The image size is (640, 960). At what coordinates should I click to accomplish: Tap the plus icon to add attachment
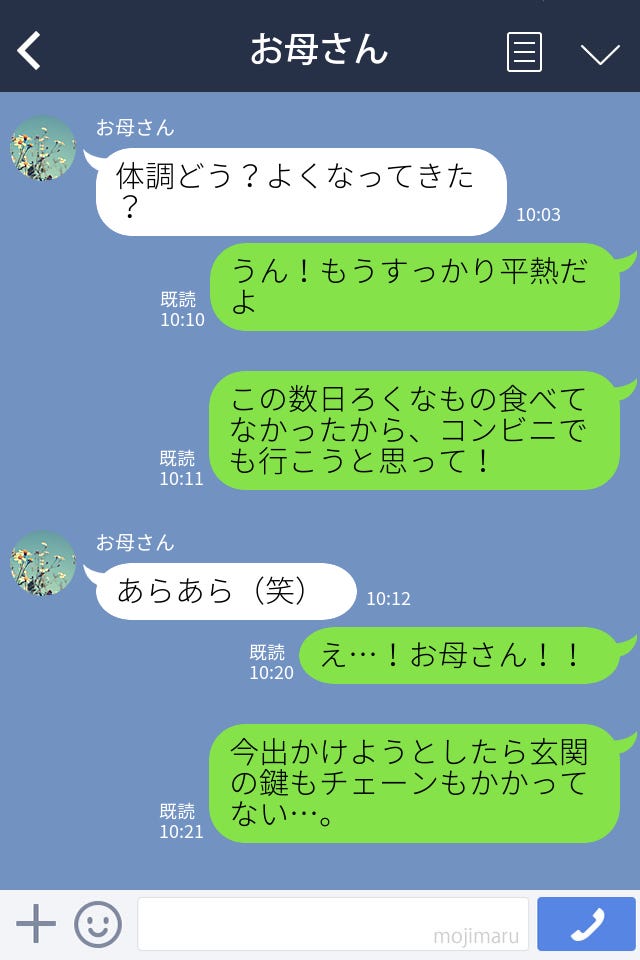click(36, 924)
